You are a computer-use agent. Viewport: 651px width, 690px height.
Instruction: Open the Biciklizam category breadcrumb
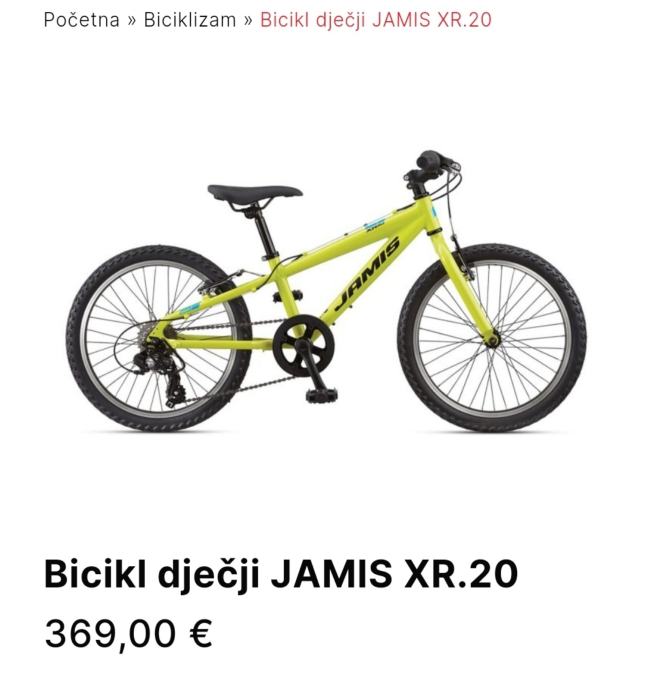pyautogui.click(x=190, y=20)
